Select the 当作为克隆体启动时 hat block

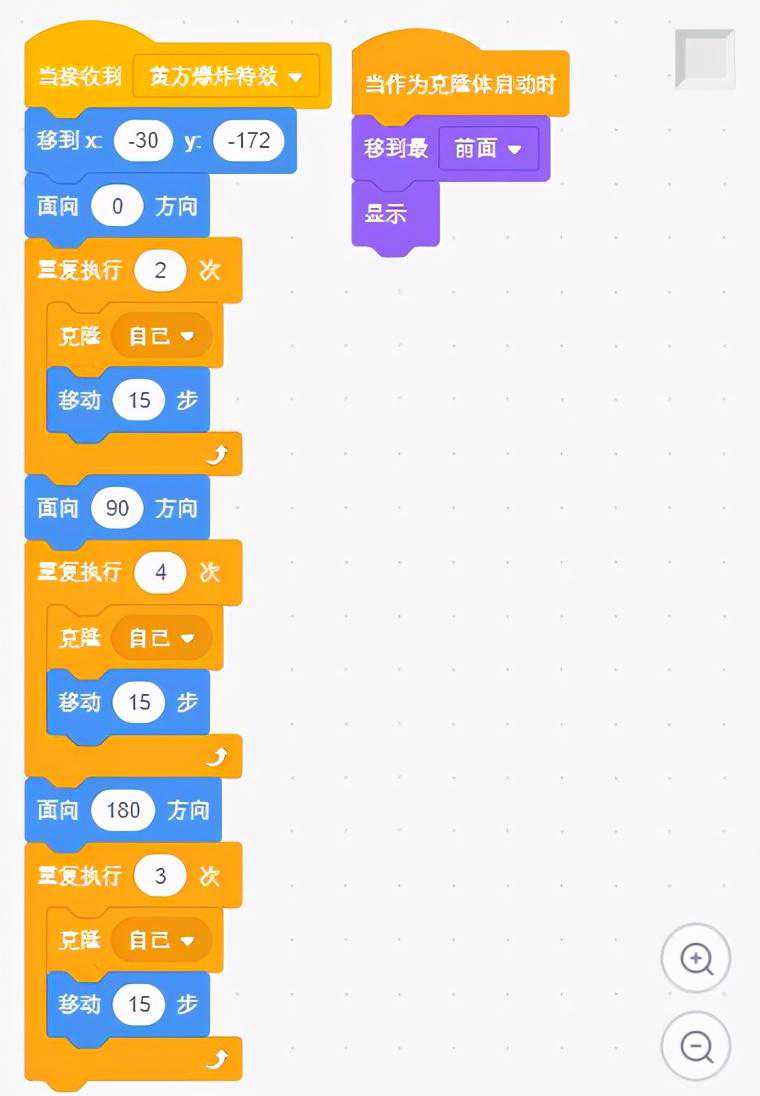pos(459,84)
